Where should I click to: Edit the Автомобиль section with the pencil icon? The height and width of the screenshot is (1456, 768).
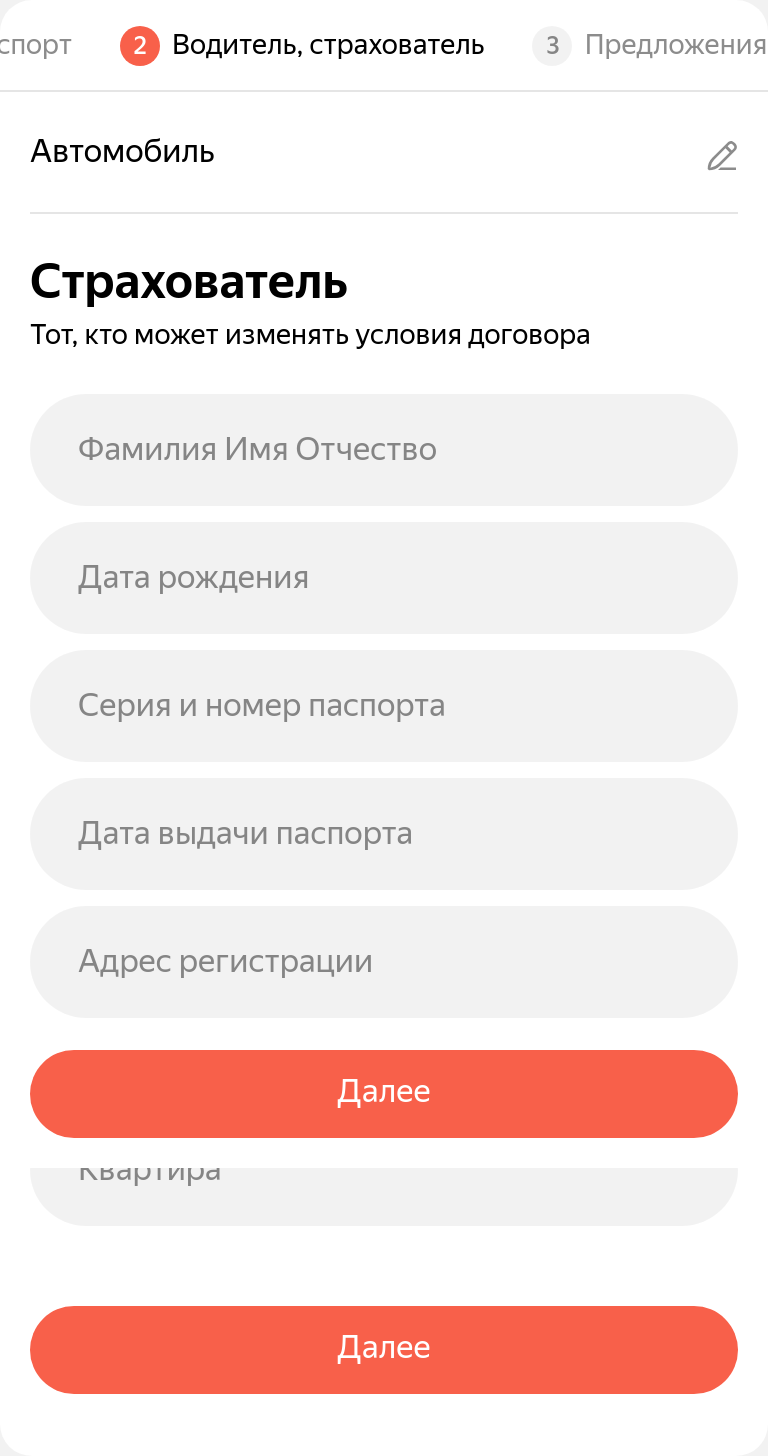pyautogui.click(x=722, y=156)
